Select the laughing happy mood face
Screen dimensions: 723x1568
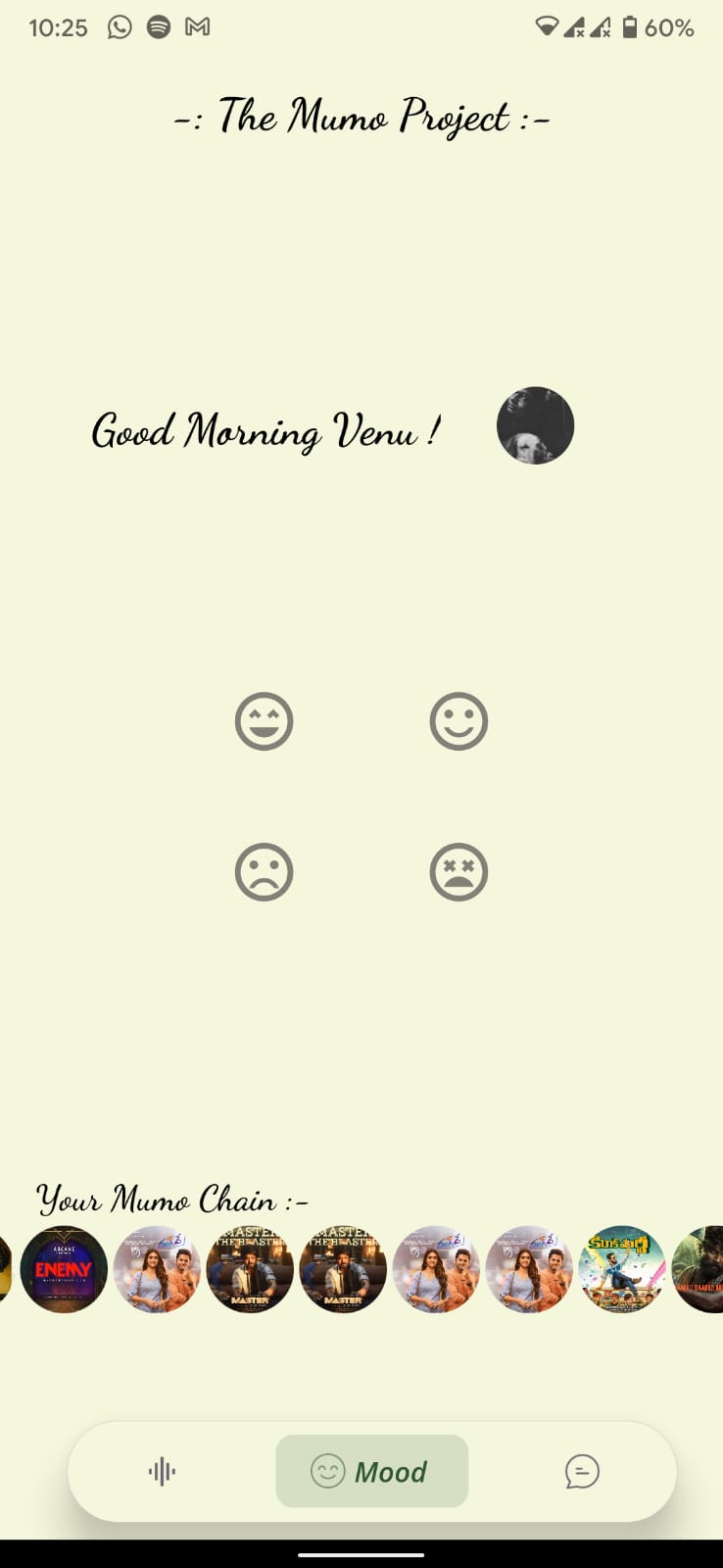[265, 721]
